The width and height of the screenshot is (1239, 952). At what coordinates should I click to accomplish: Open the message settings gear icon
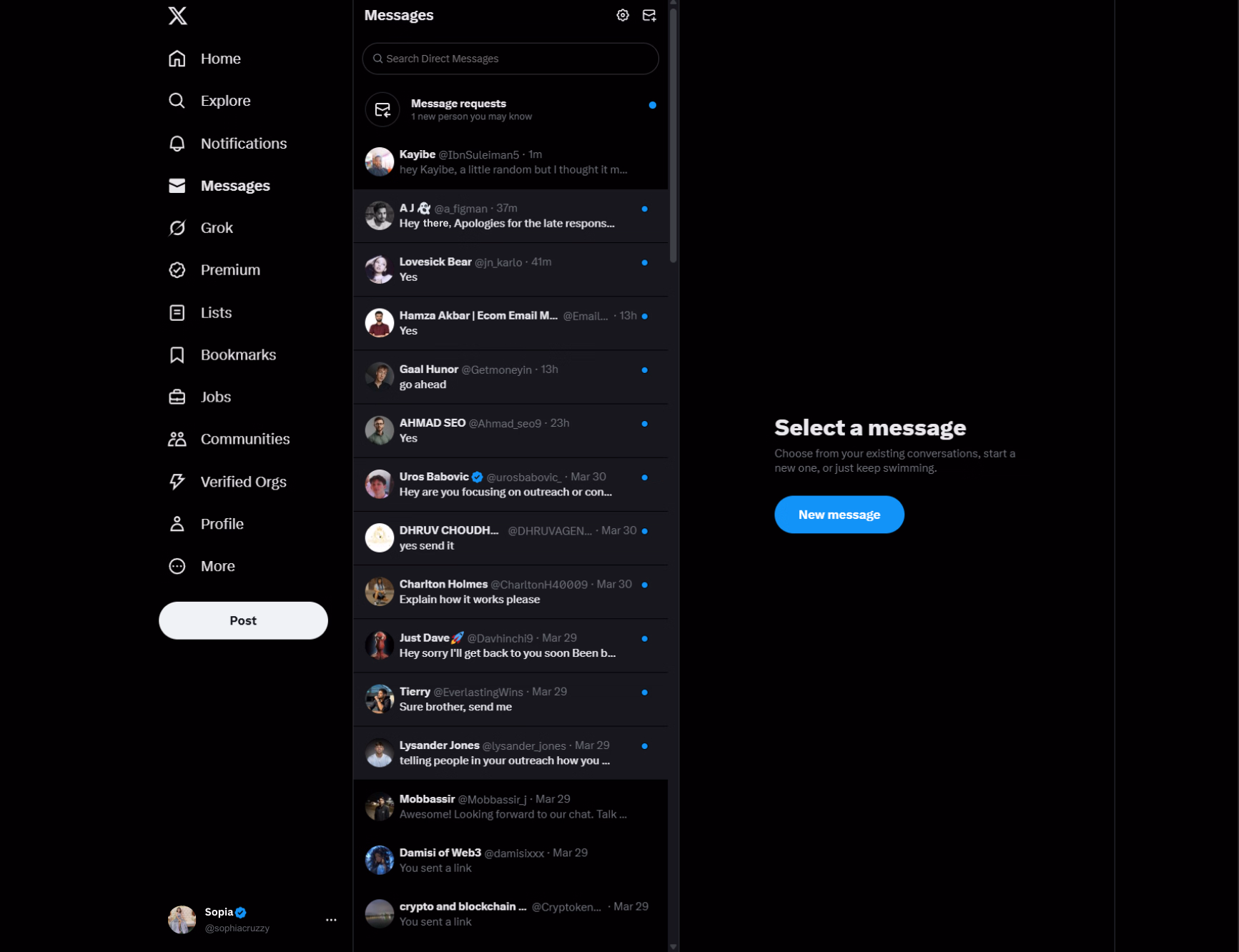[623, 15]
